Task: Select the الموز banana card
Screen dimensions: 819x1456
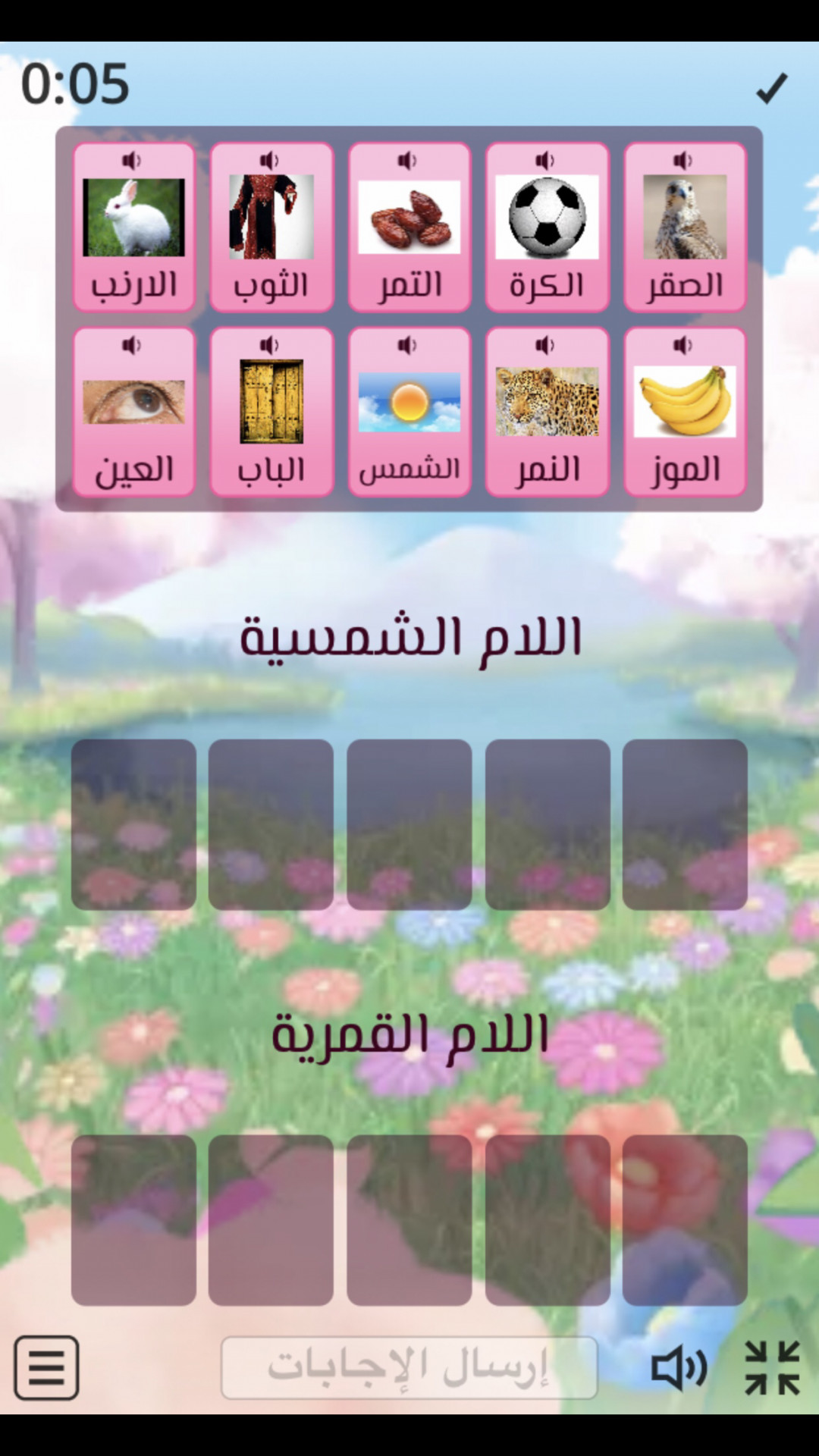Action: pyautogui.click(x=685, y=413)
